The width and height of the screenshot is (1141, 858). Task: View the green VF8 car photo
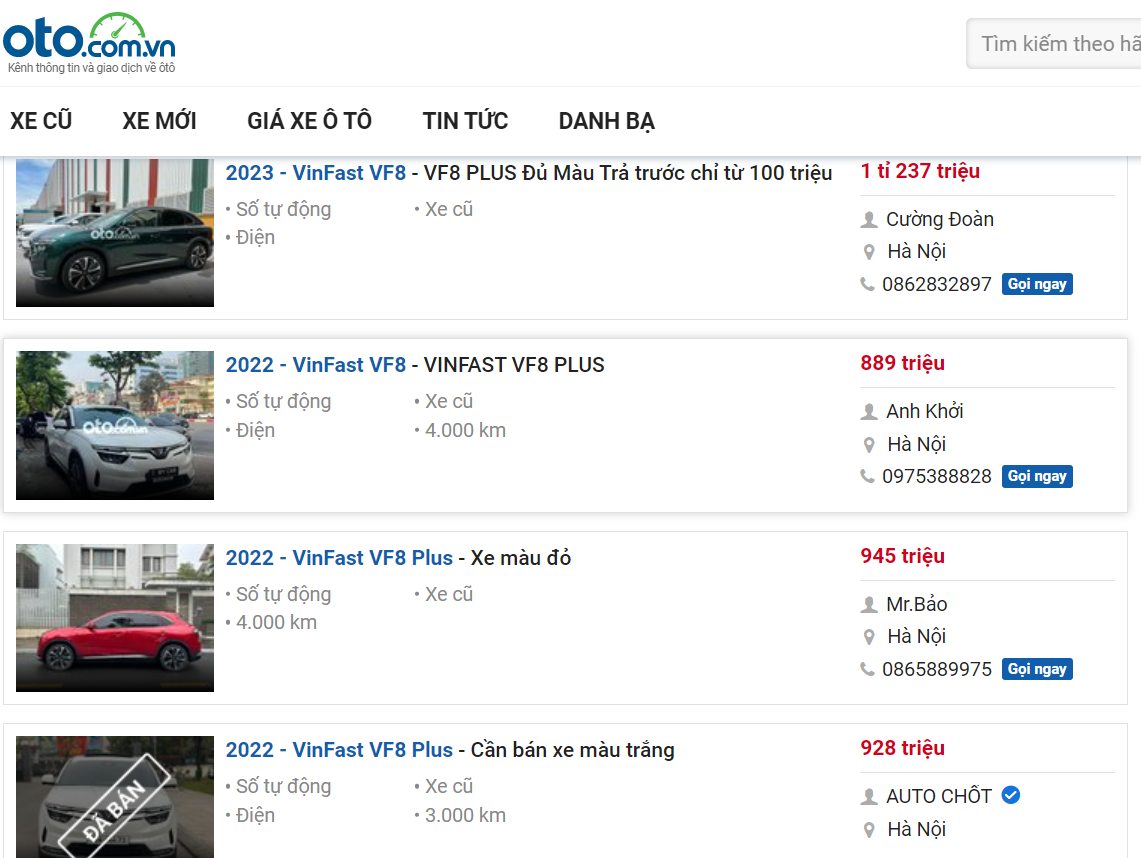[x=115, y=233]
